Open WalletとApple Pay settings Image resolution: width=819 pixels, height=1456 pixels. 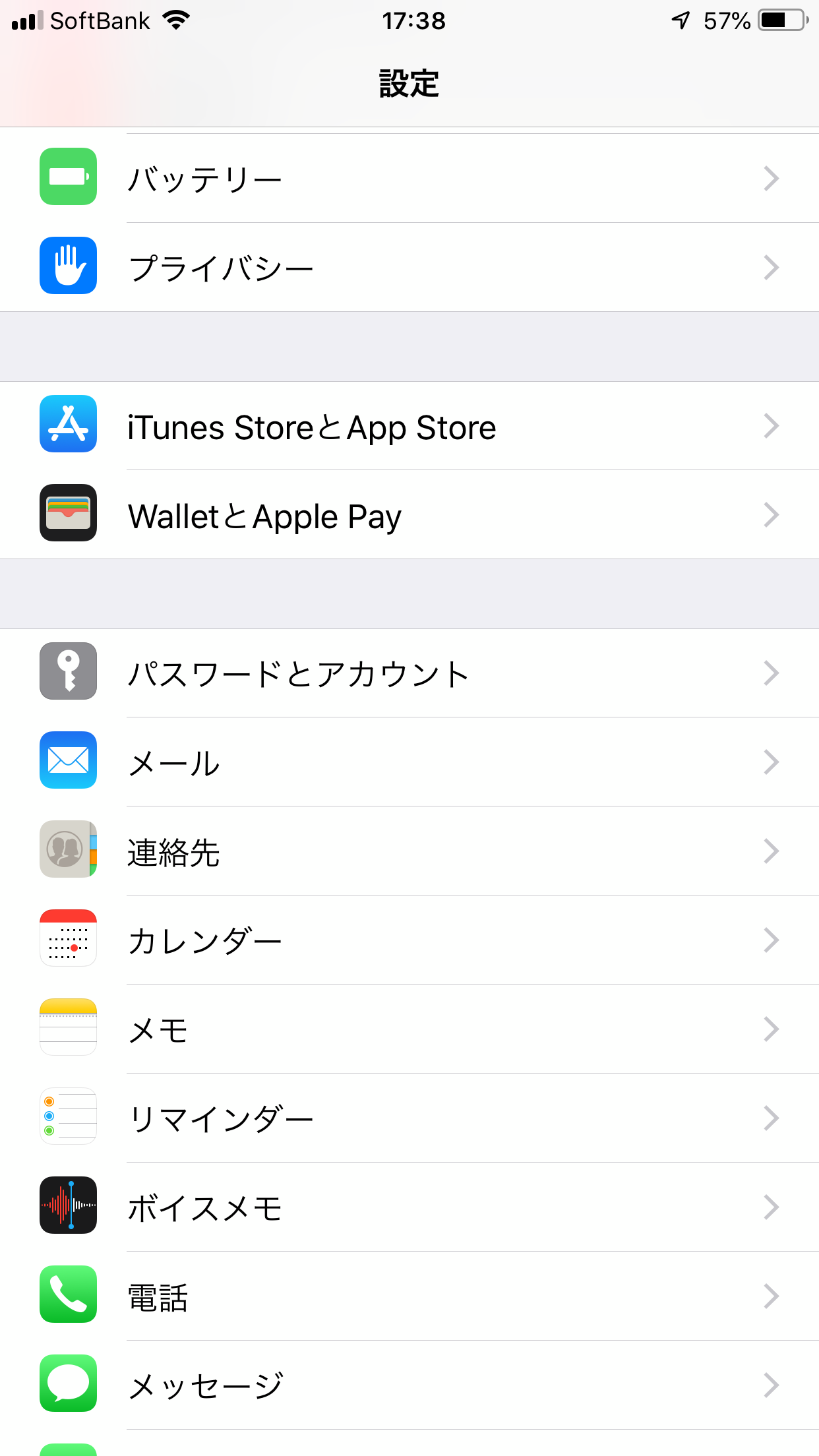tap(409, 515)
